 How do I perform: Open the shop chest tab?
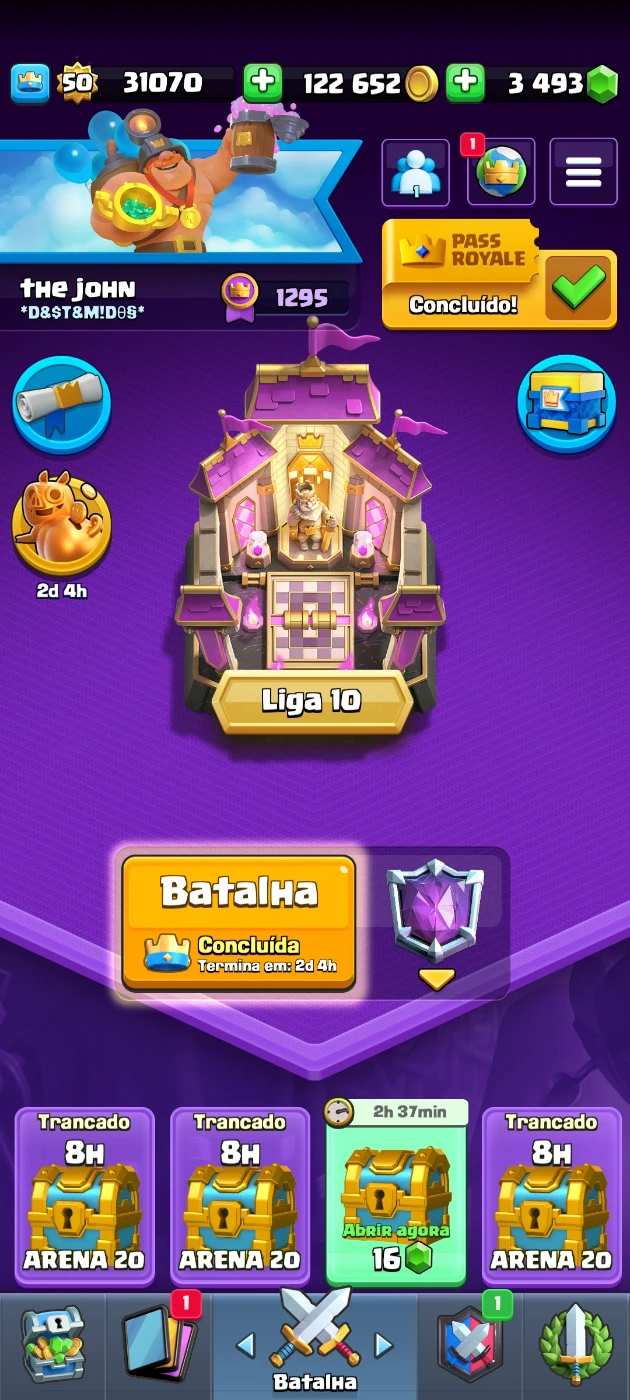tap(53, 1346)
